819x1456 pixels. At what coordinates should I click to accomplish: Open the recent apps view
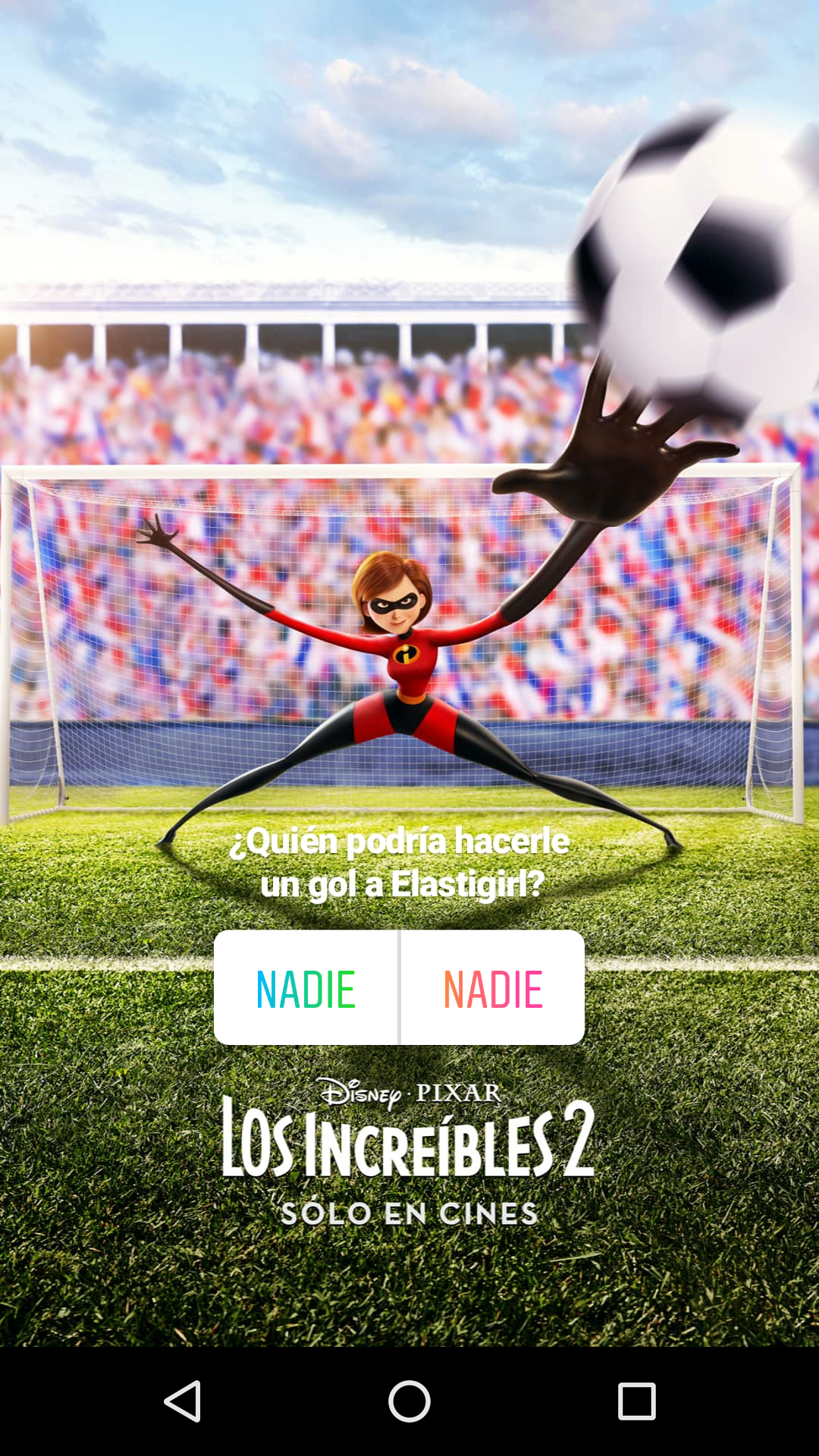tap(637, 1401)
